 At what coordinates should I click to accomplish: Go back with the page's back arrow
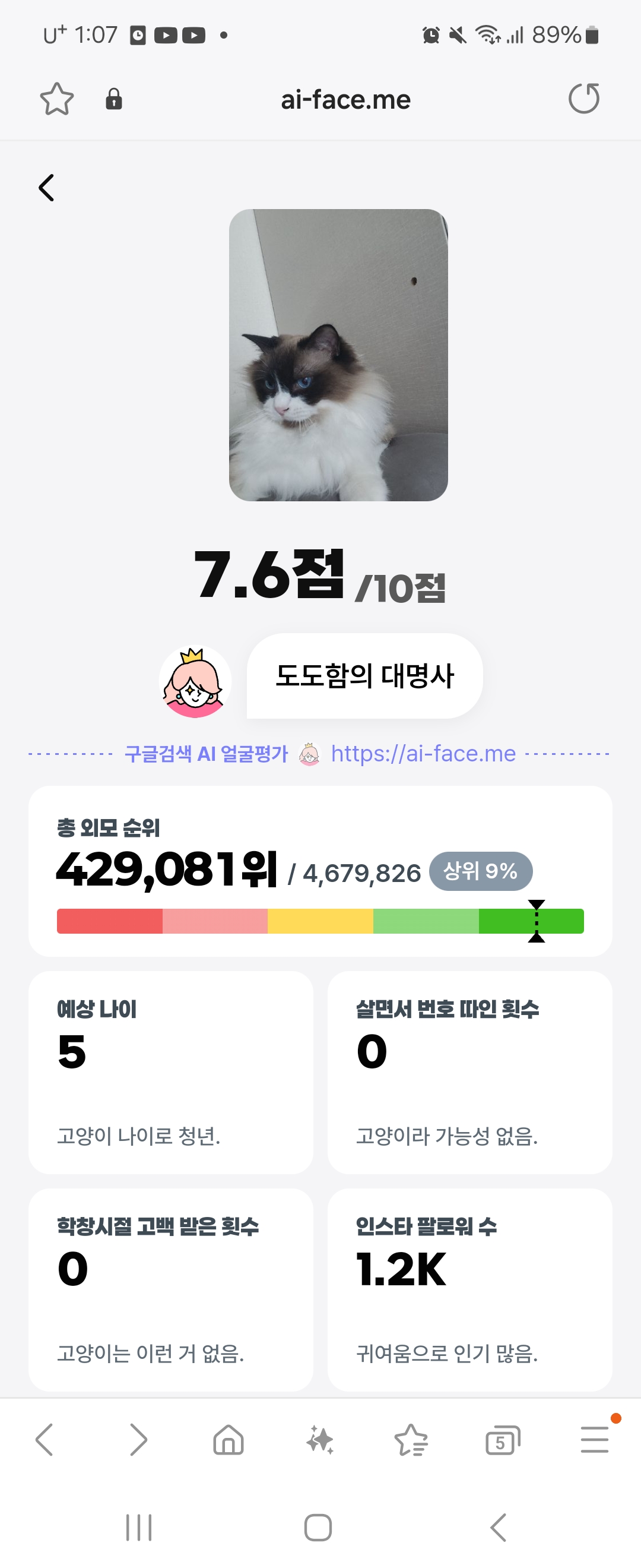(x=47, y=188)
